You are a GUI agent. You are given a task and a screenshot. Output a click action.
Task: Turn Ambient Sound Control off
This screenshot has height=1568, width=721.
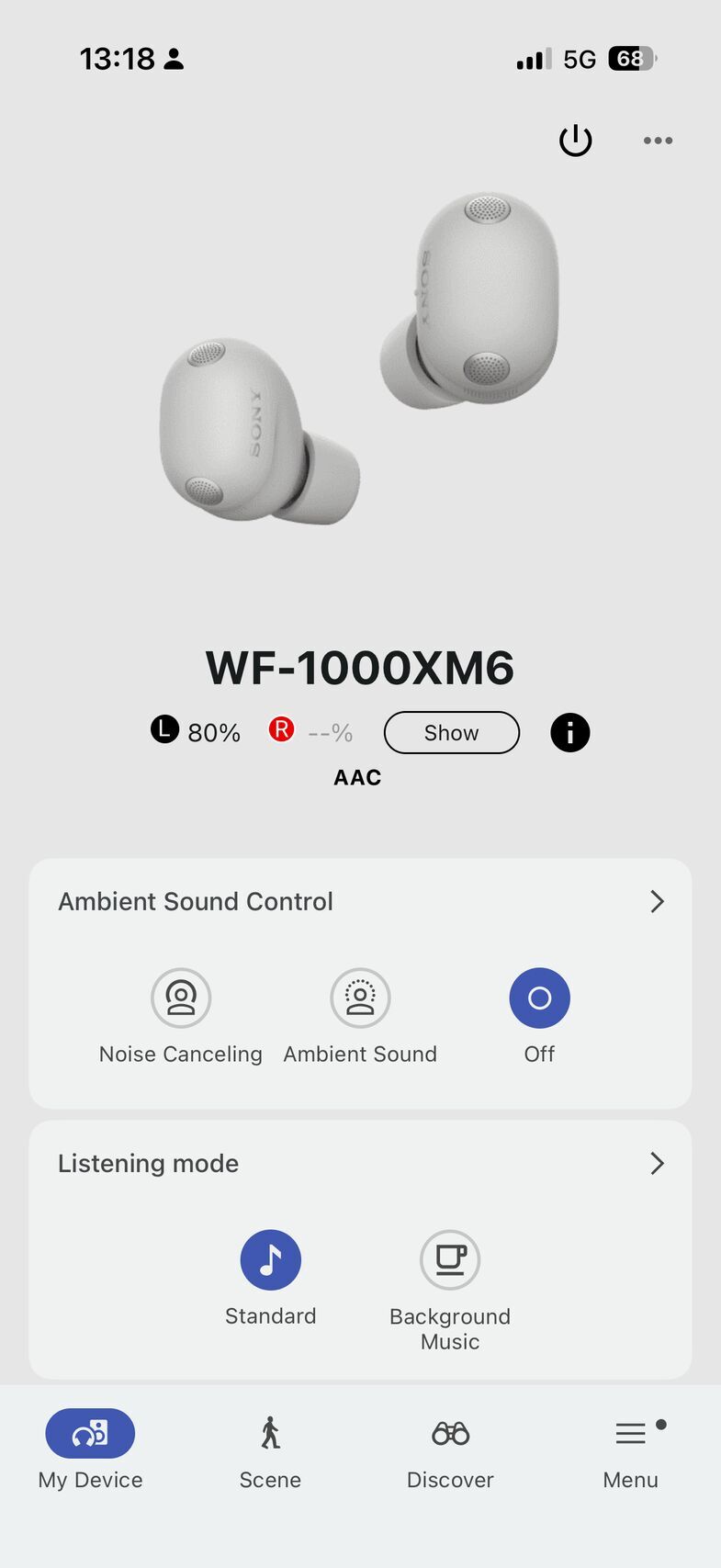[x=539, y=998]
